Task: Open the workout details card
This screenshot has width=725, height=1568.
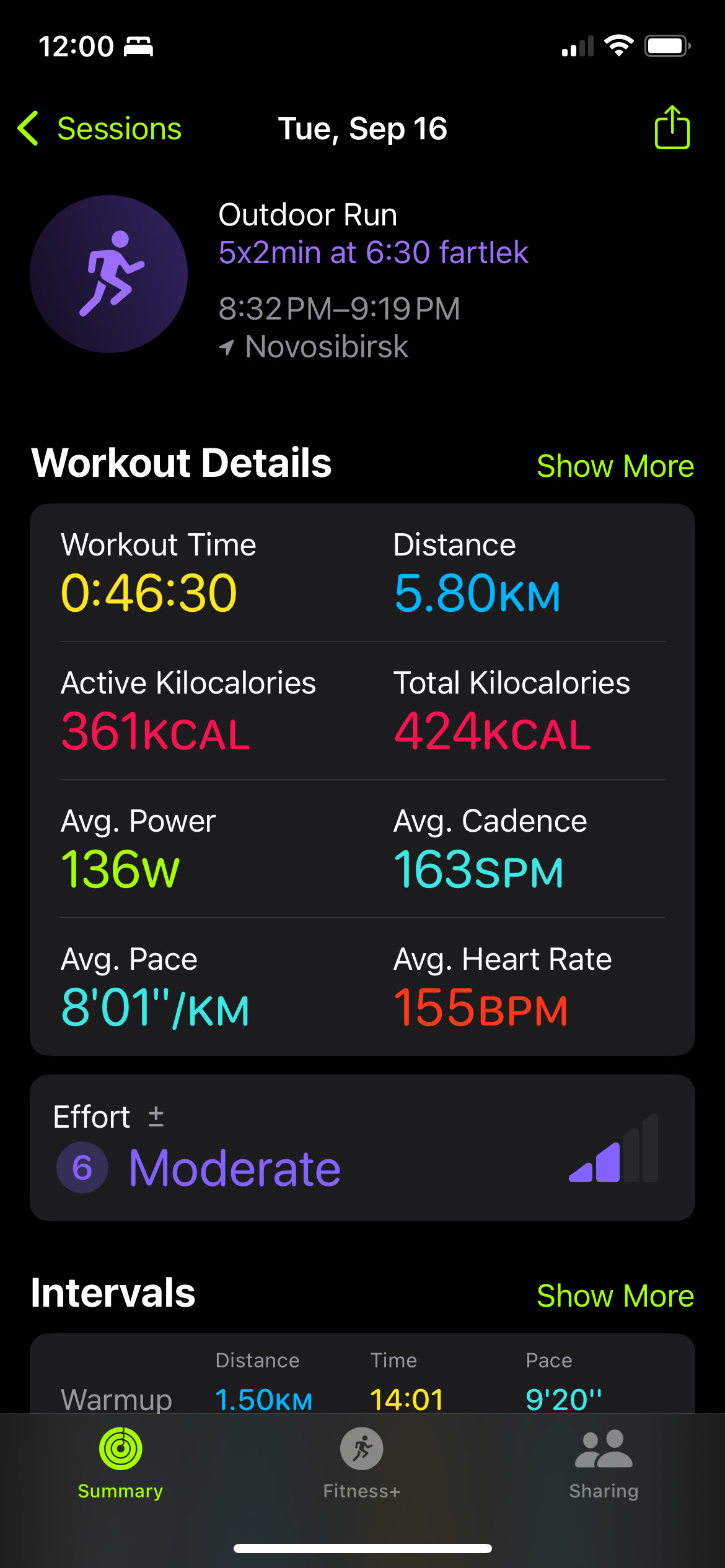Action: 362,779
